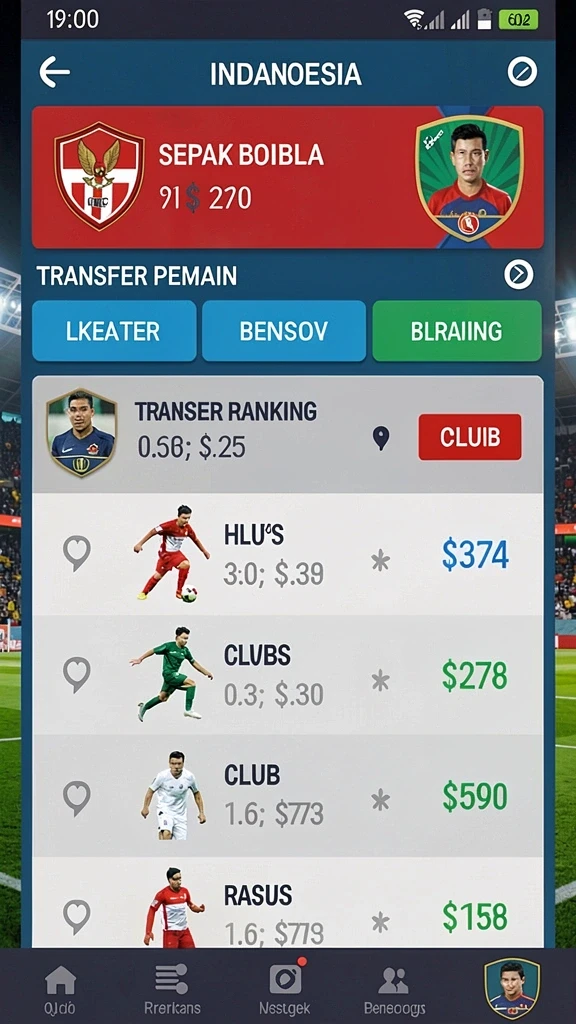Tap the circle icon beside the INDANOESIA title
This screenshot has width=576, height=1024.
coord(522,72)
